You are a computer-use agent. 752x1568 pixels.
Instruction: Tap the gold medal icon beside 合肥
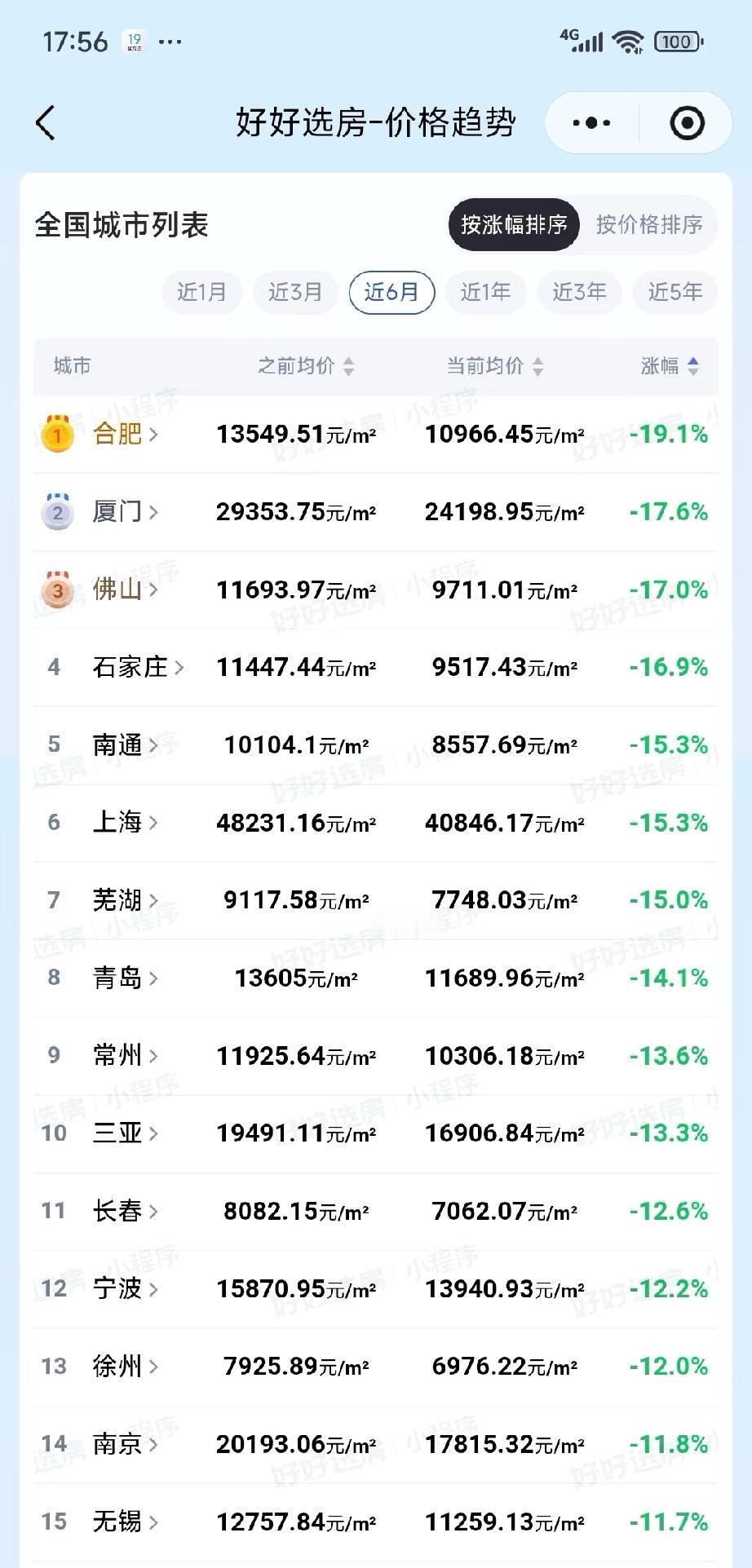tap(55, 435)
